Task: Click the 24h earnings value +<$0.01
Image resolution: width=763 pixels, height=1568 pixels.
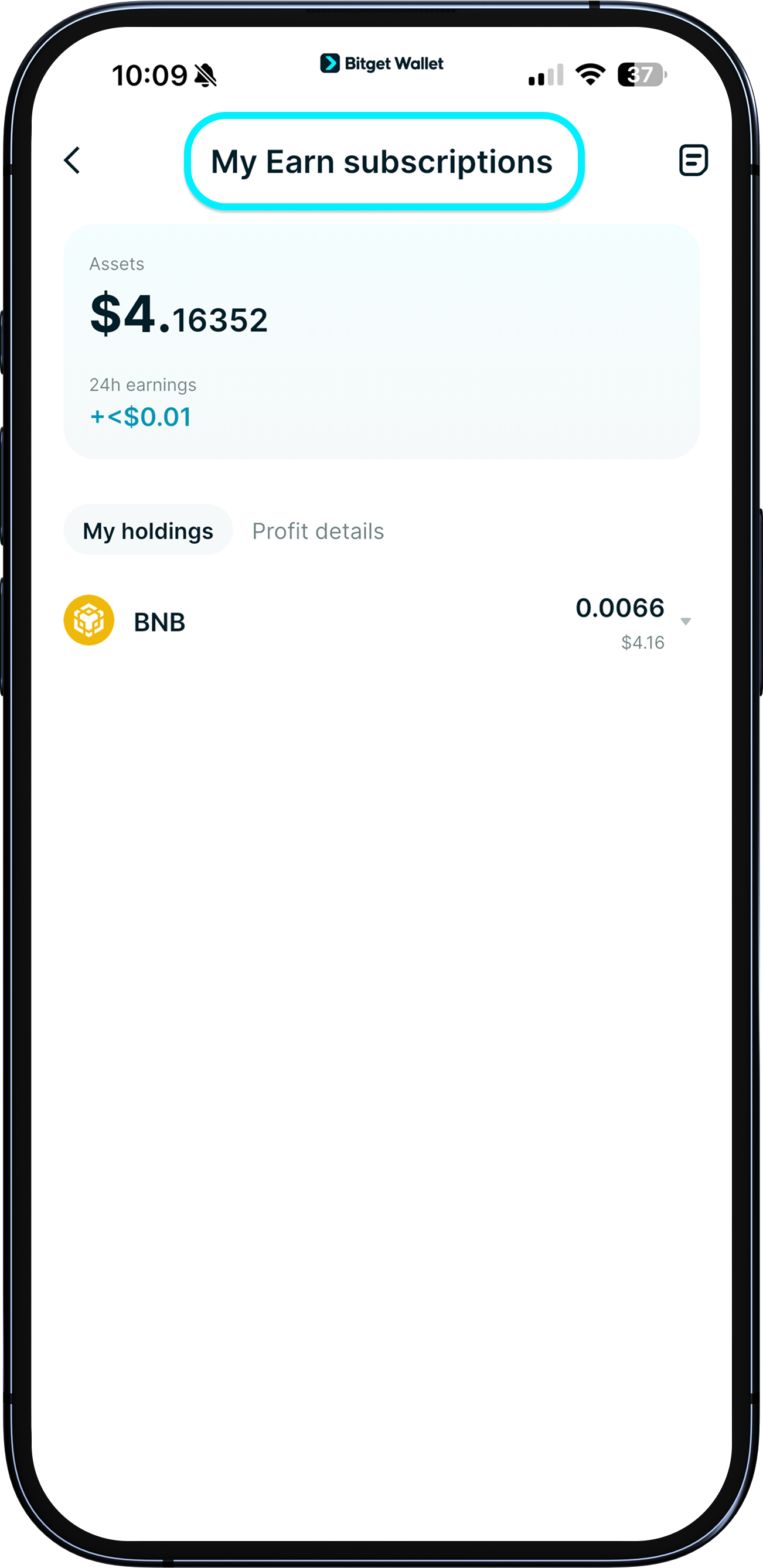Action: 139,416
